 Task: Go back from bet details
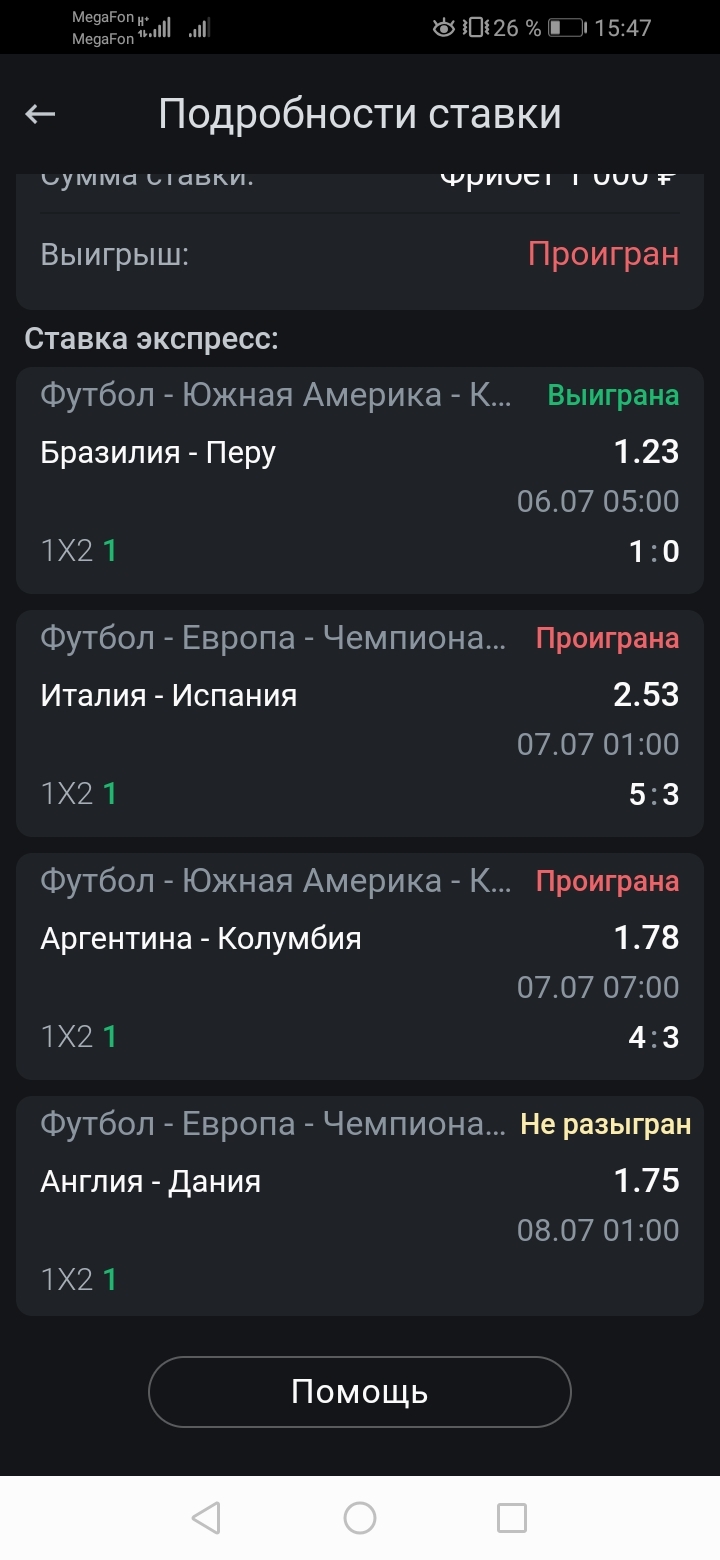40,115
